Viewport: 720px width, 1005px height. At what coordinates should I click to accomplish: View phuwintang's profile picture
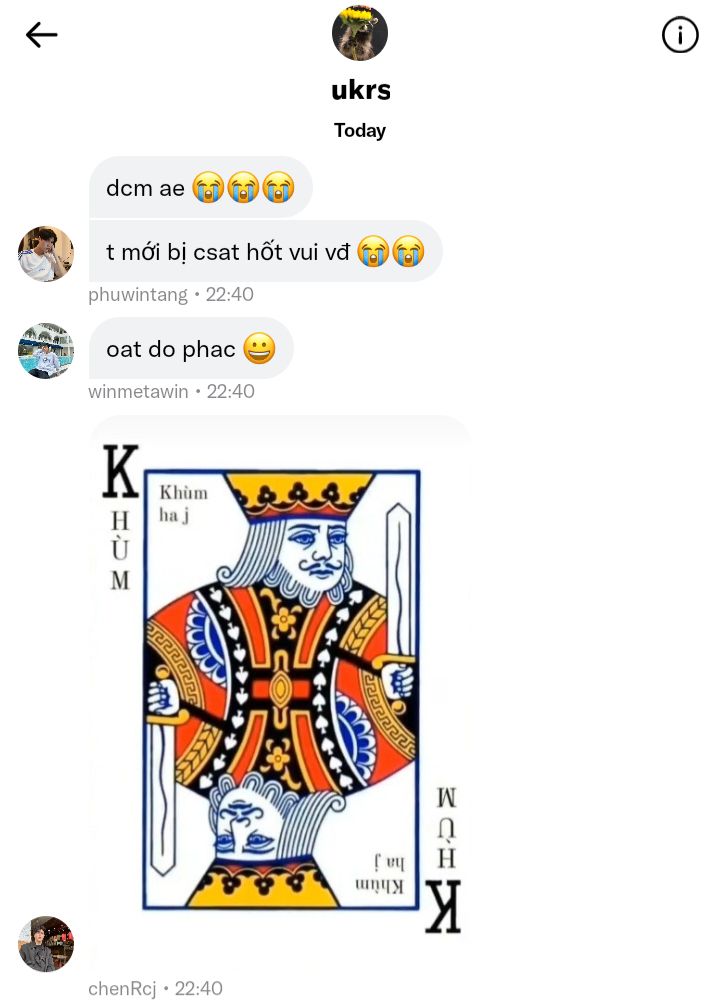[46, 254]
